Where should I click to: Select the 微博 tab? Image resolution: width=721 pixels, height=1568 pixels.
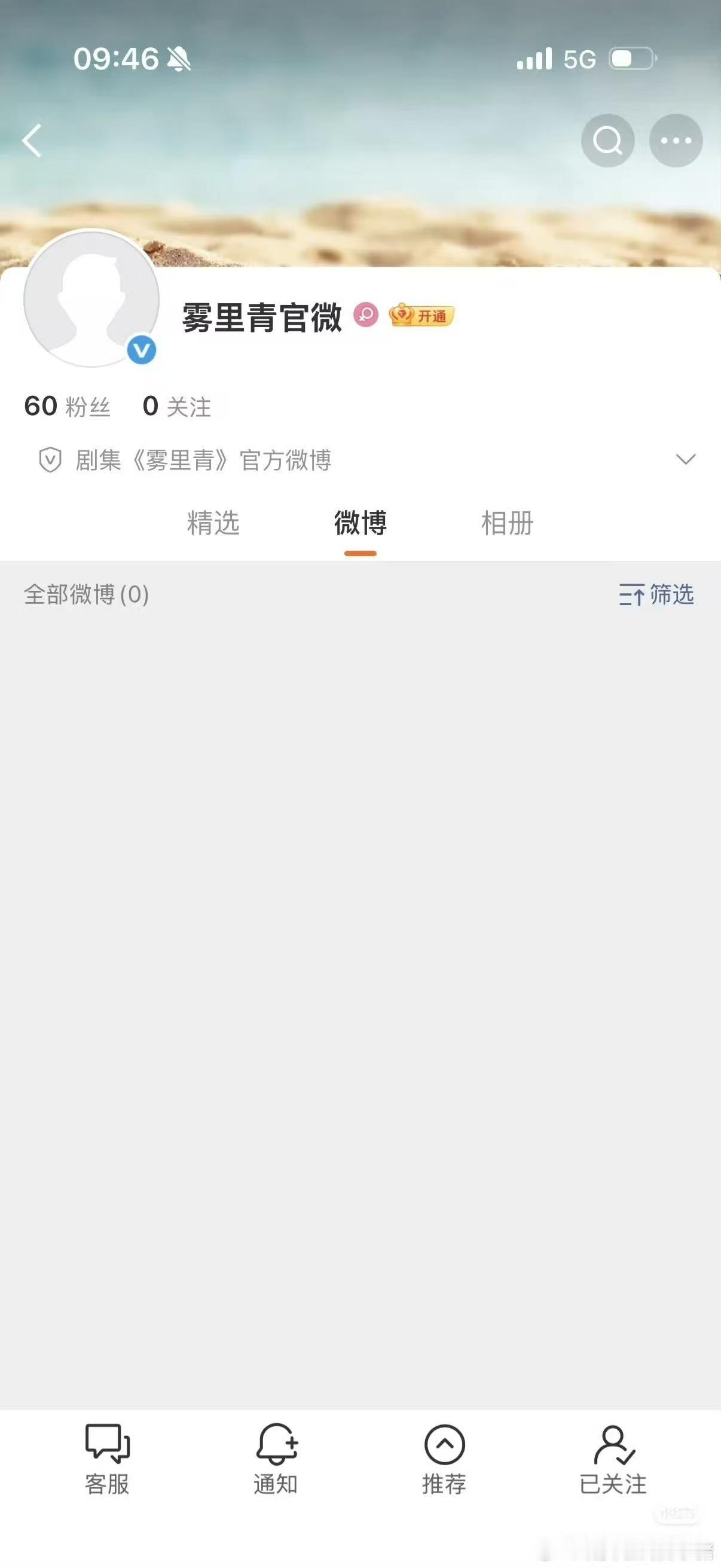[360, 523]
